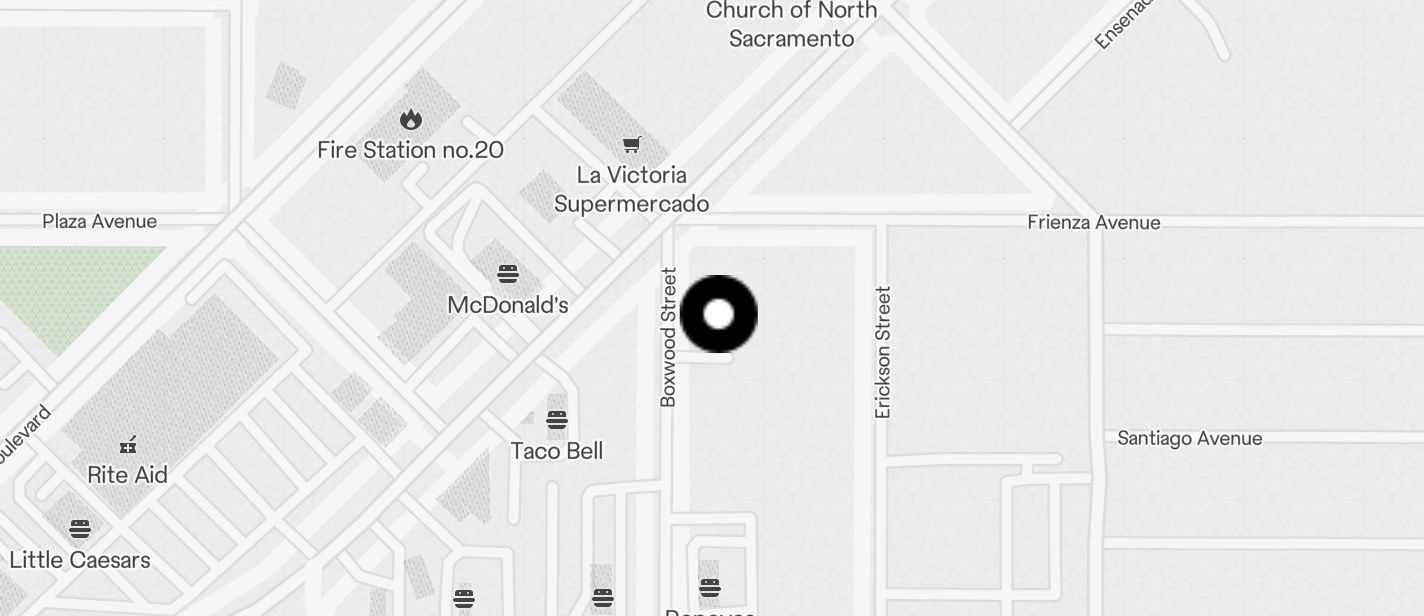
Task: Tap the black location pin marker
Action: point(718,314)
